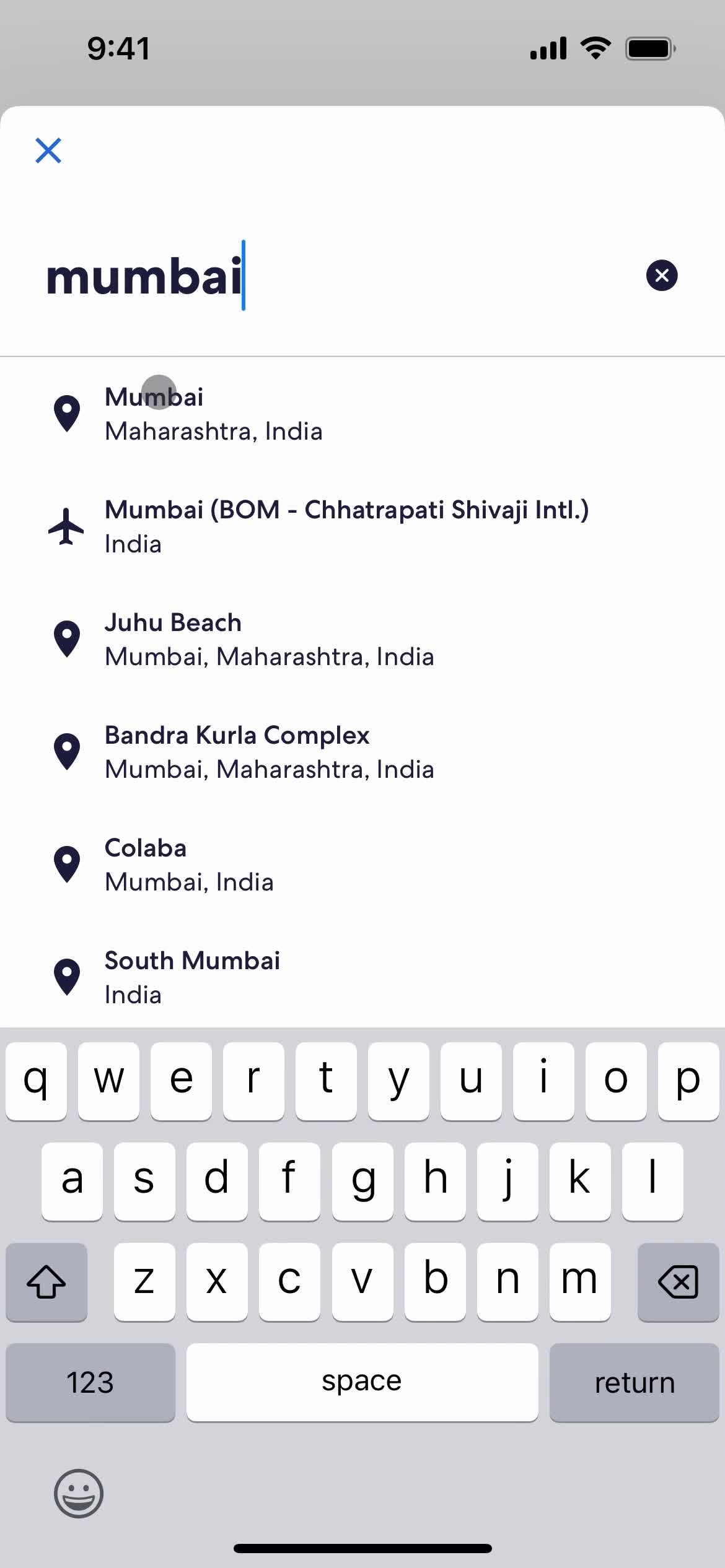
Task: Pick Juhu Beach from suggestions
Action: tap(268, 639)
